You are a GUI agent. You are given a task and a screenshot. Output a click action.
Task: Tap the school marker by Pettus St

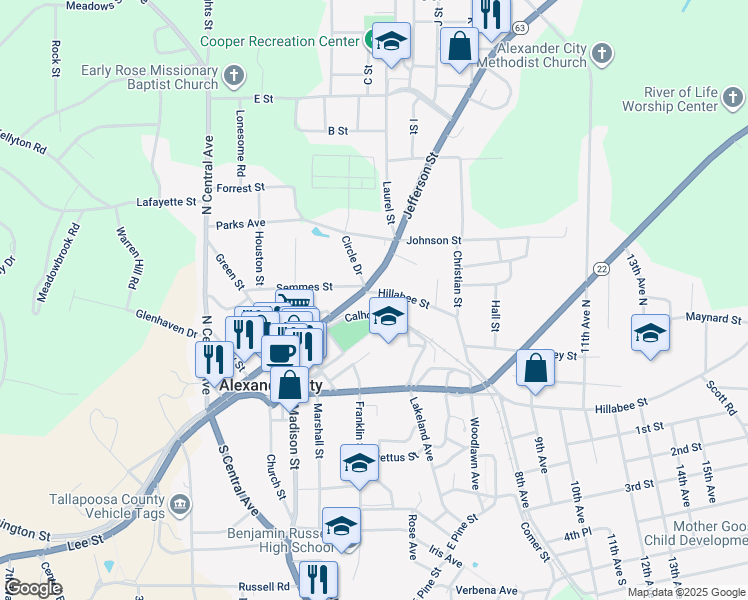[x=360, y=465]
